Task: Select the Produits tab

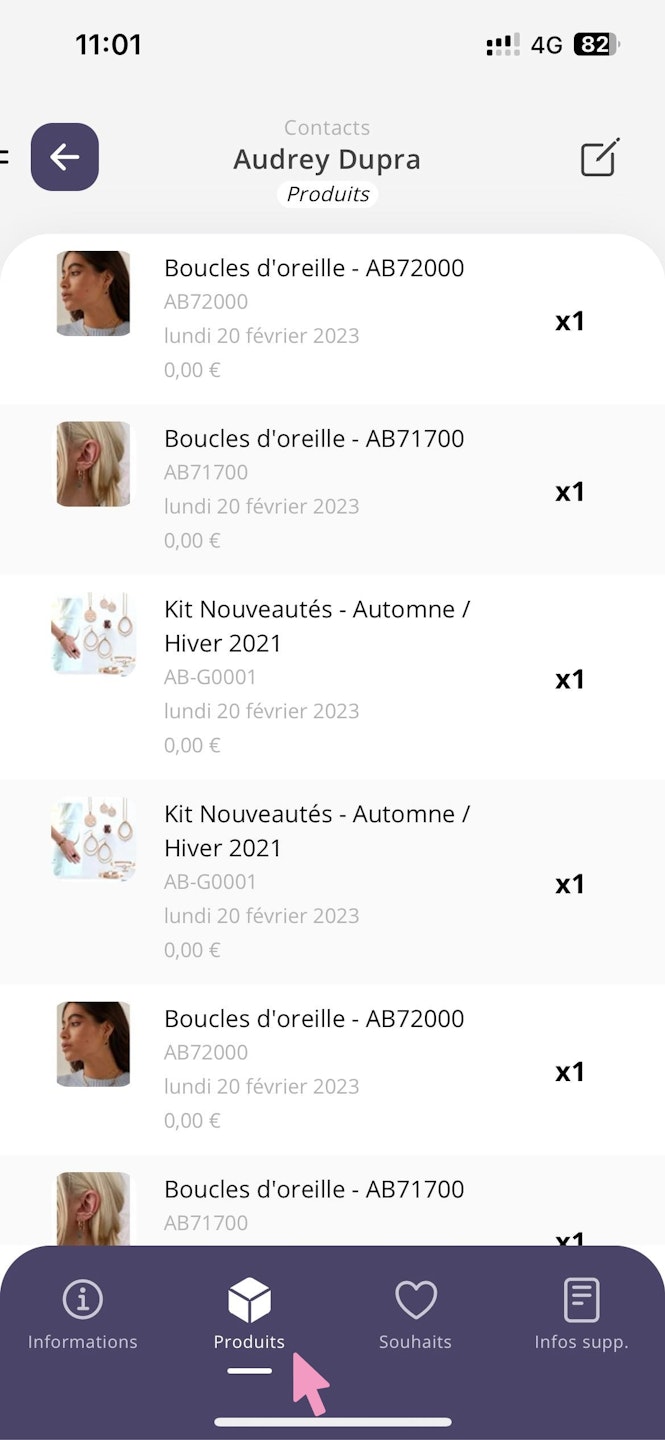Action: pos(249,1314)
